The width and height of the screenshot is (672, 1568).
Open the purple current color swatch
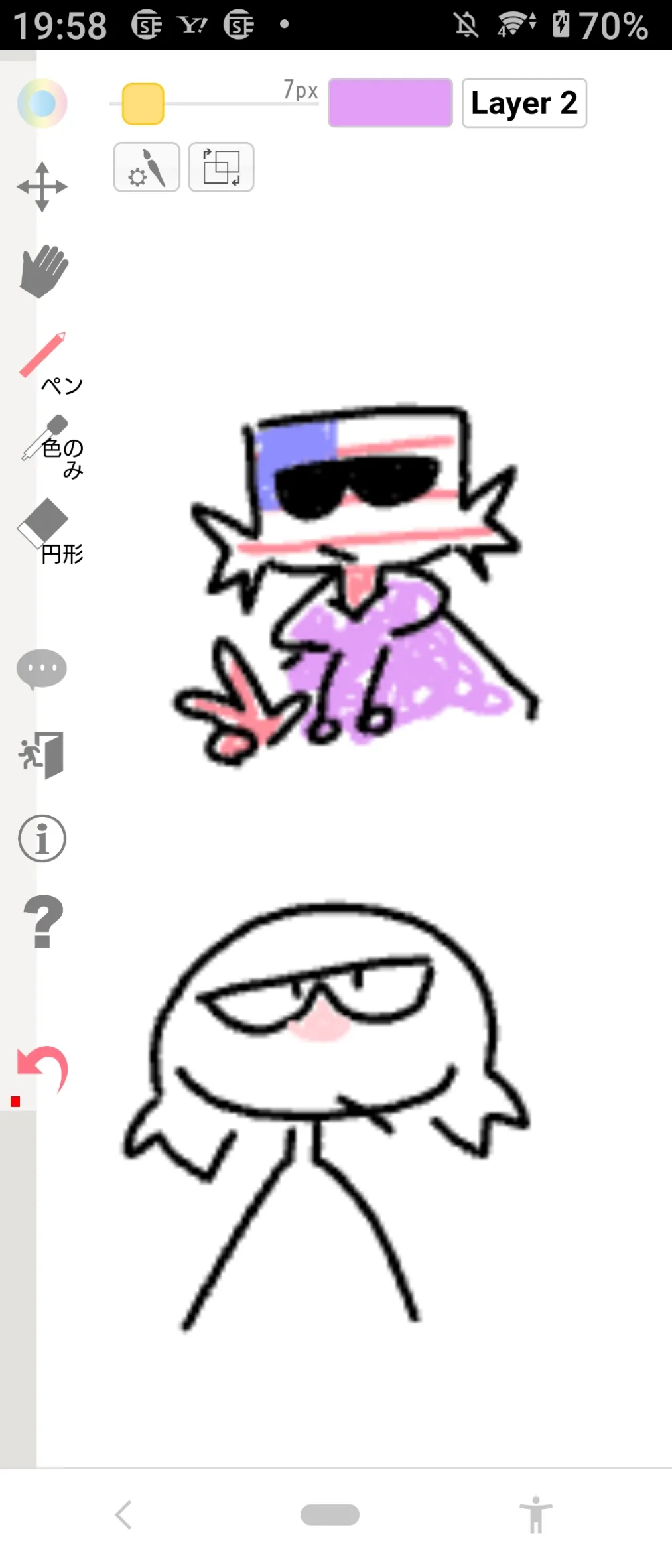pos(390,102)
